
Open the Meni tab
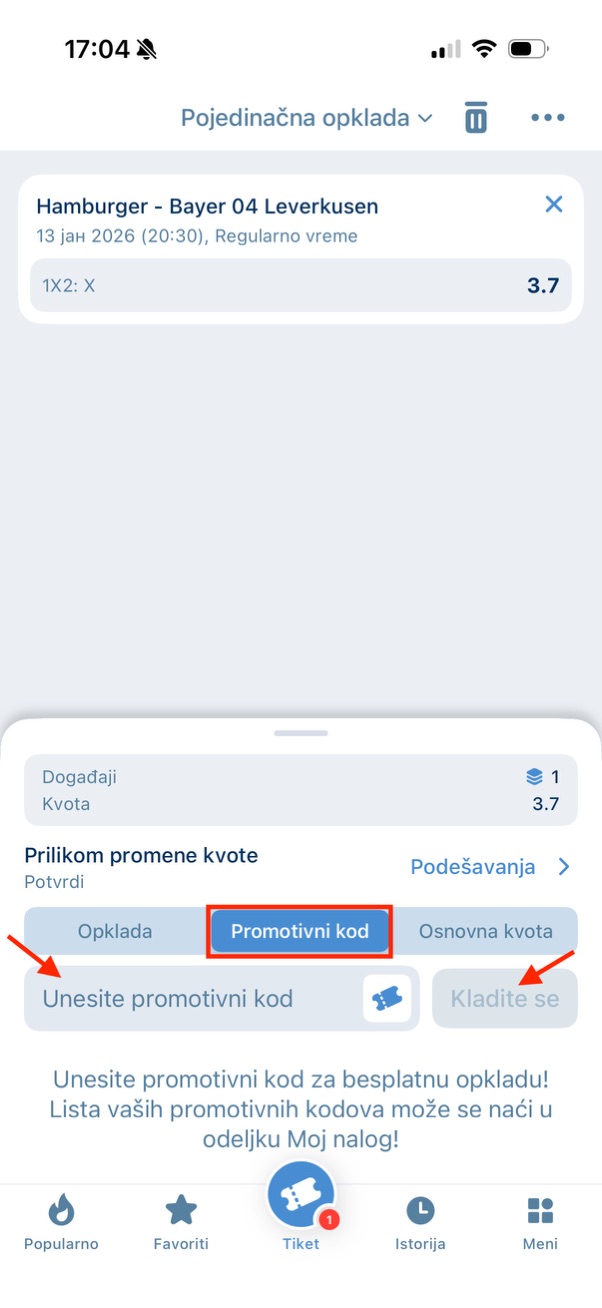[x=540, y=1223]
